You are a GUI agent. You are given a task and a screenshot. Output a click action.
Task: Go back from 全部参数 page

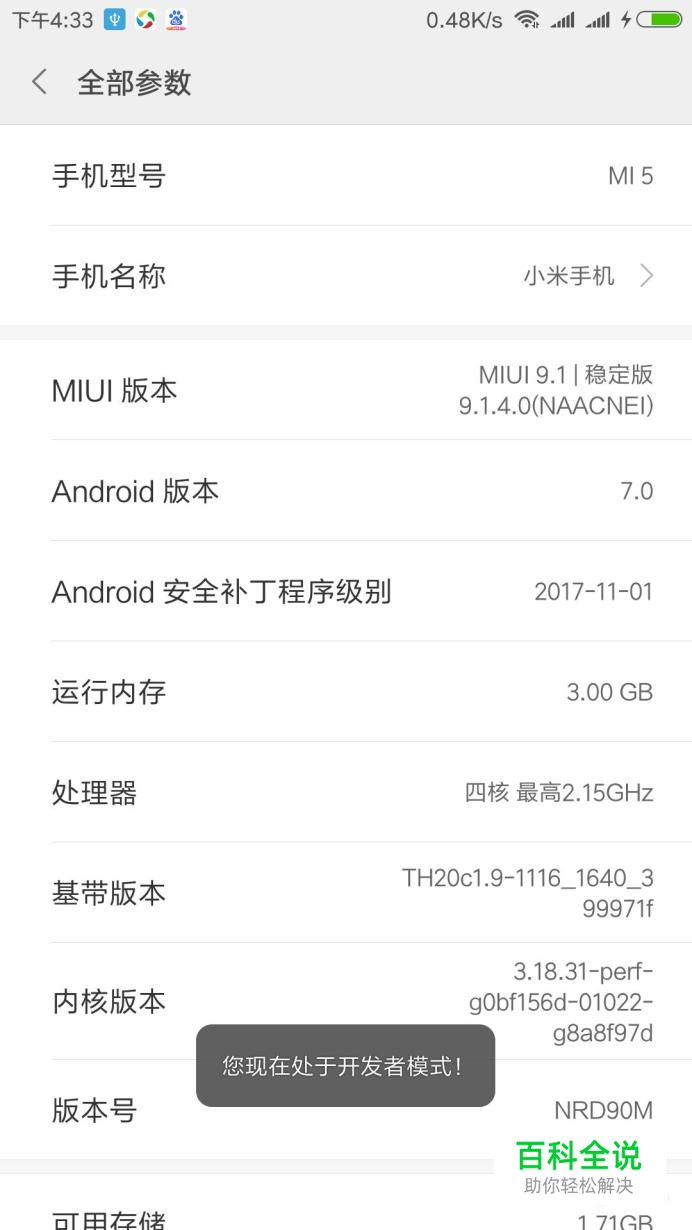click(x=40, y=82)
